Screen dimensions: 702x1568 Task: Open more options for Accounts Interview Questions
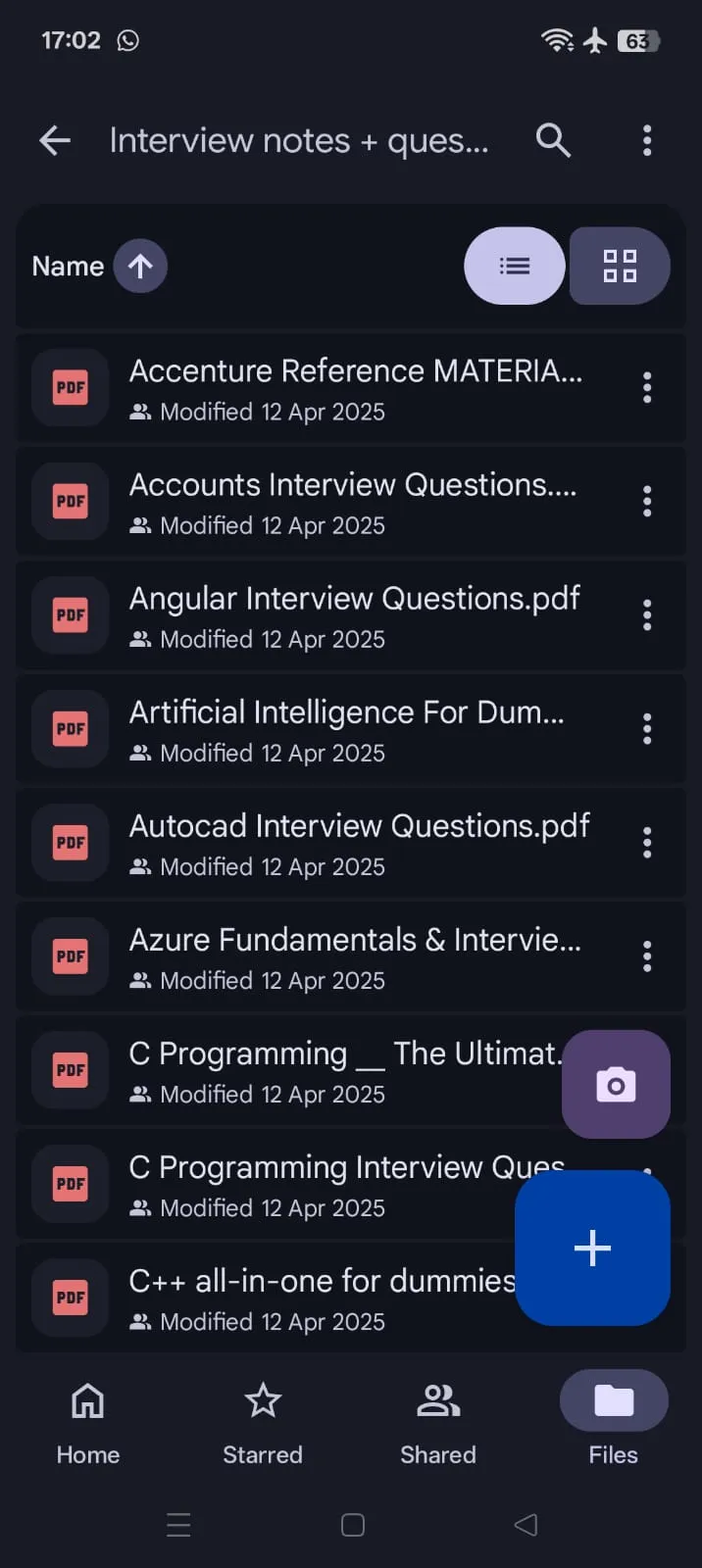(647, 502)
